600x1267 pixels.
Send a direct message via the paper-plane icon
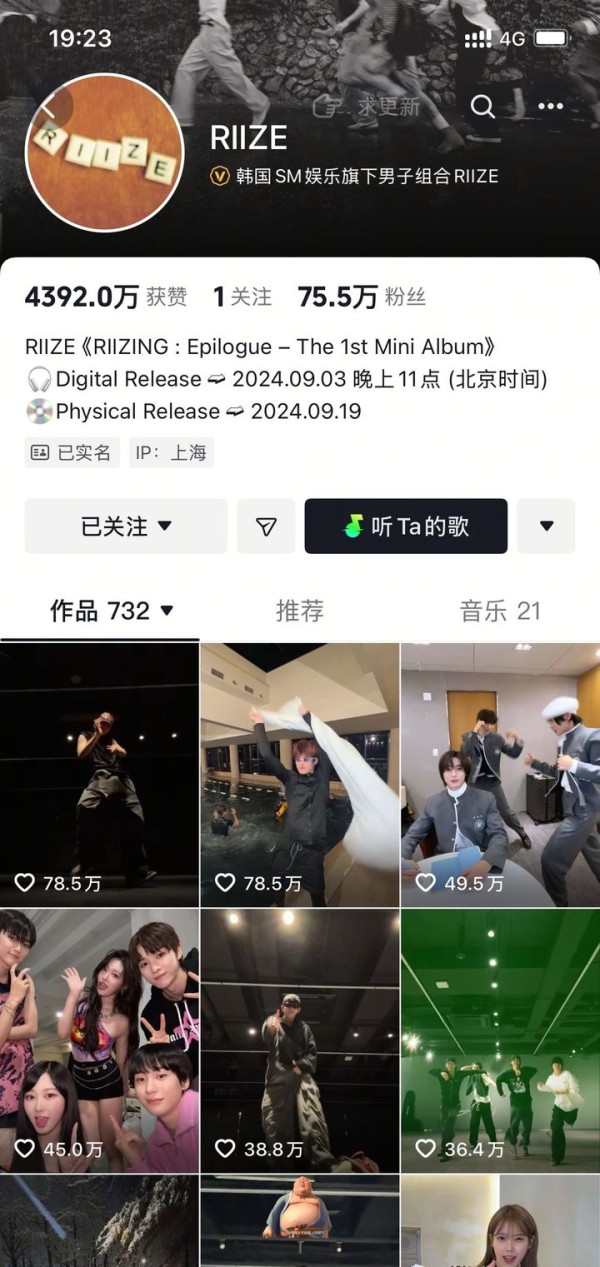point(266,526)
